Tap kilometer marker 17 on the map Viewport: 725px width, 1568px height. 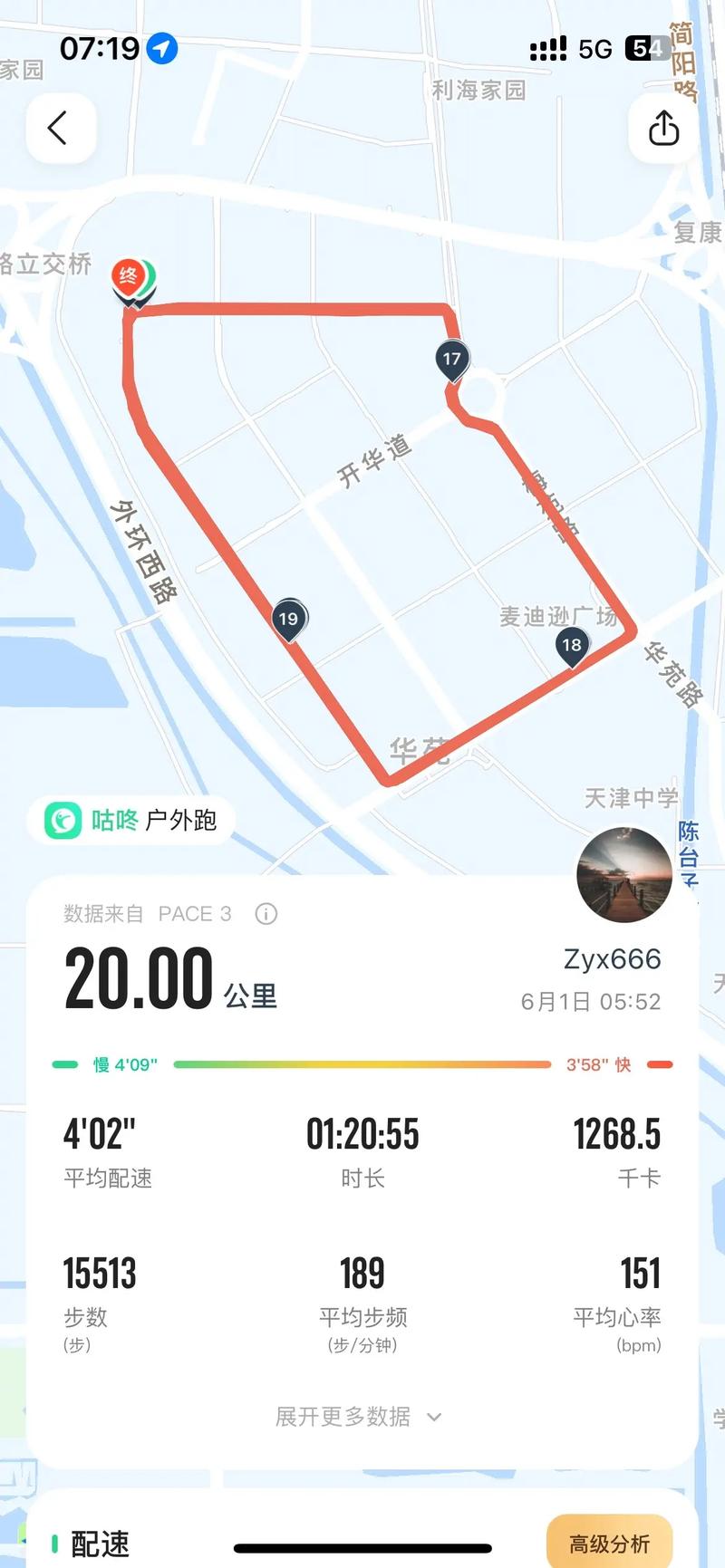coord(451,359)
